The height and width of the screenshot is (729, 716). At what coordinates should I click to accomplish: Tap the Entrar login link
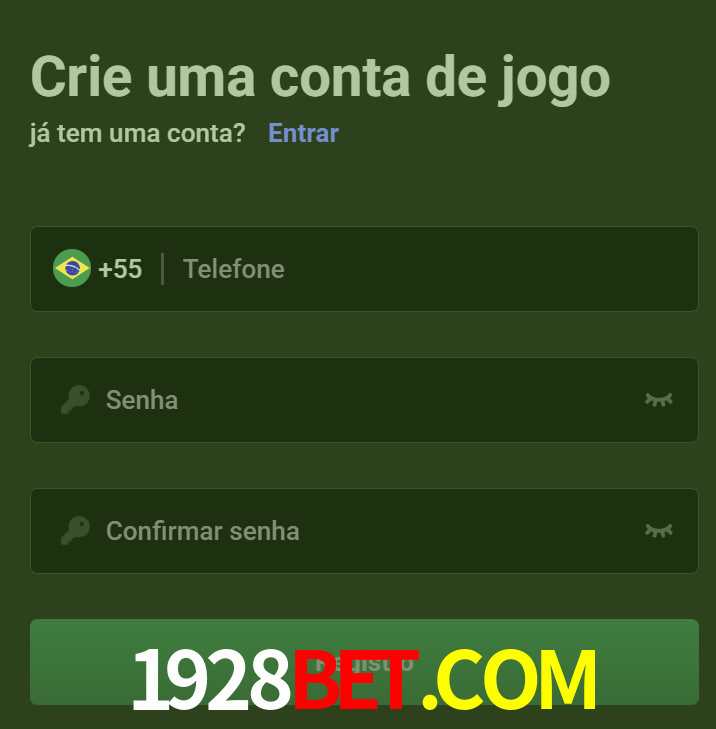point(303,133)
